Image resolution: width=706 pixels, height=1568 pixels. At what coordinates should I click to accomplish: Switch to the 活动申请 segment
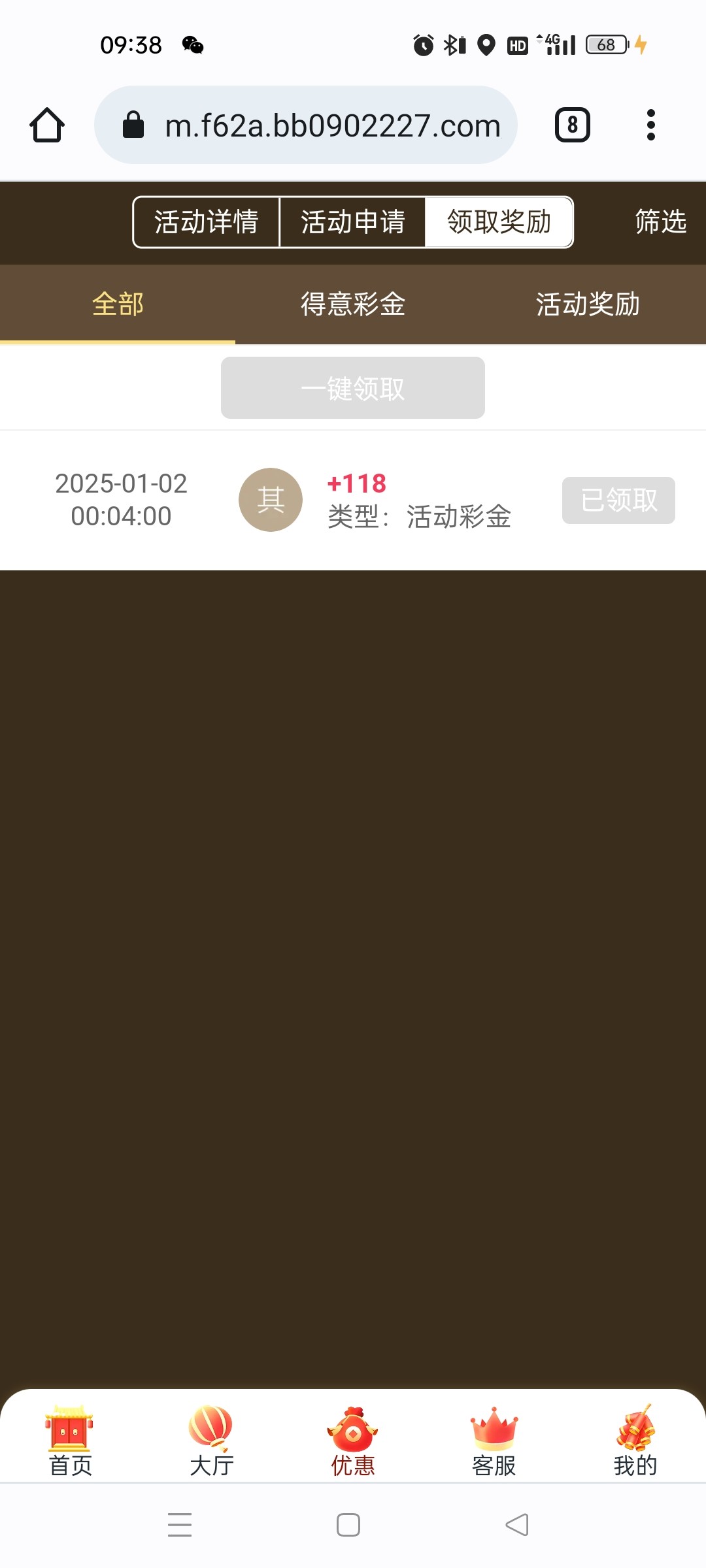coord(353,222)
